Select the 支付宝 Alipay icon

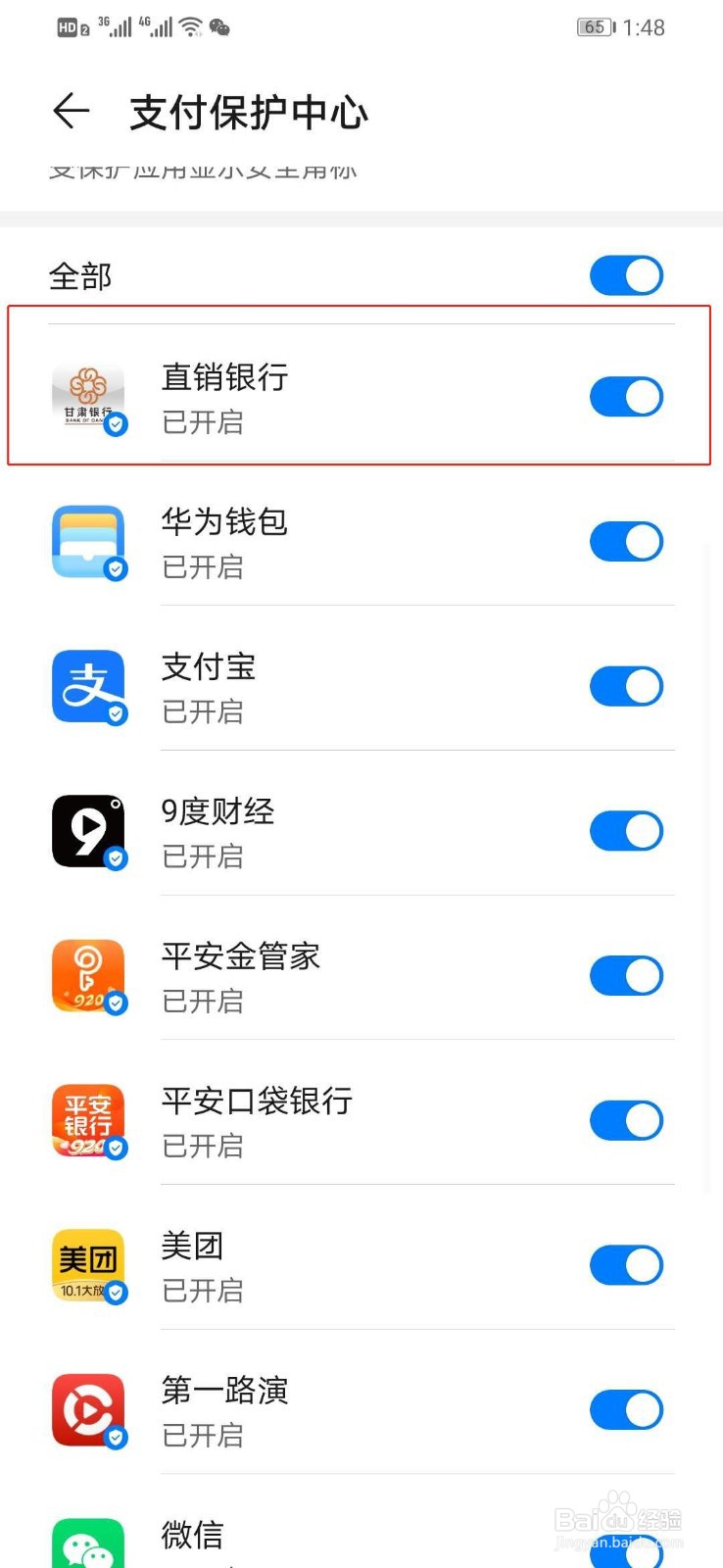[88, 686]
